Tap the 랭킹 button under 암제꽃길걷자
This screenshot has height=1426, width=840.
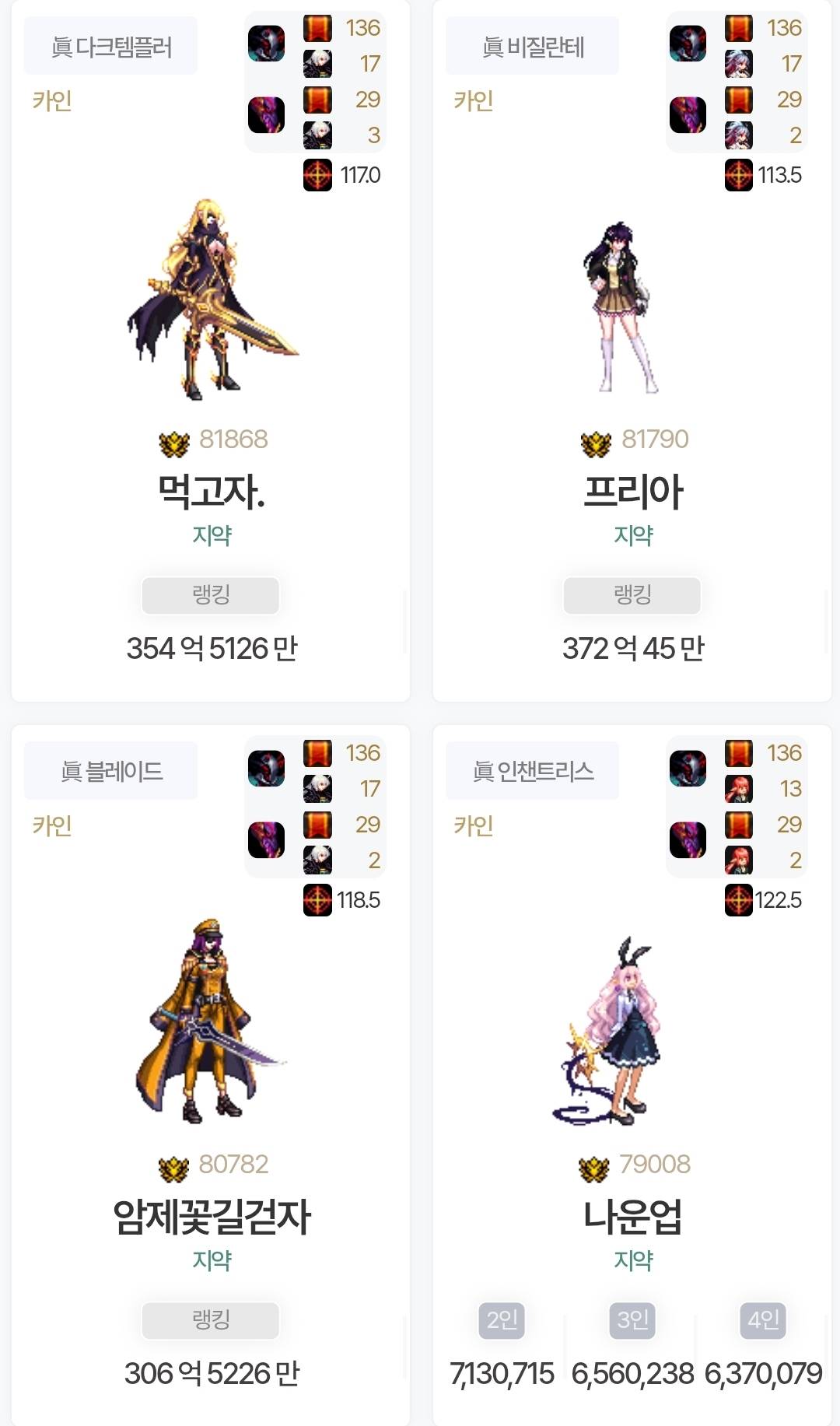pos(211,1320)
